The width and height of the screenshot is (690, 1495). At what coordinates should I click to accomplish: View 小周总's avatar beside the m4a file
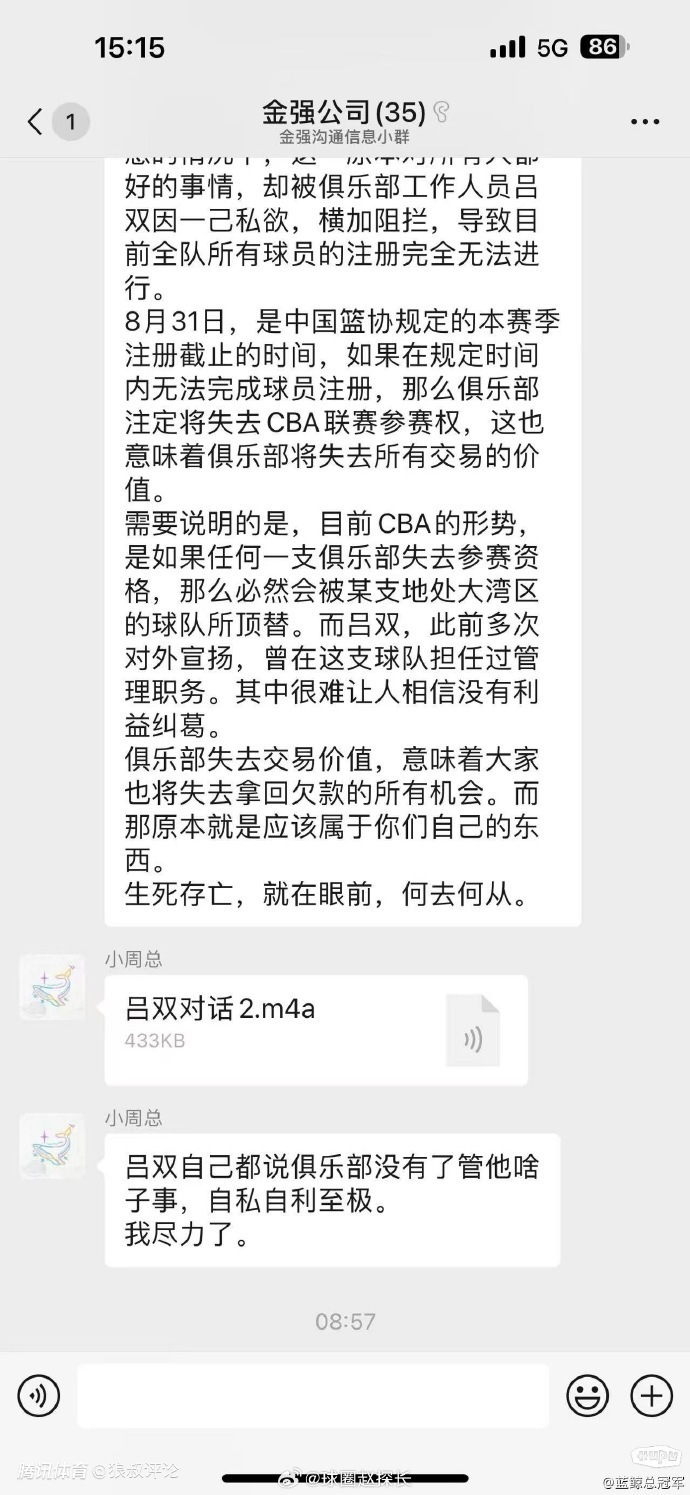click(52, 987)
